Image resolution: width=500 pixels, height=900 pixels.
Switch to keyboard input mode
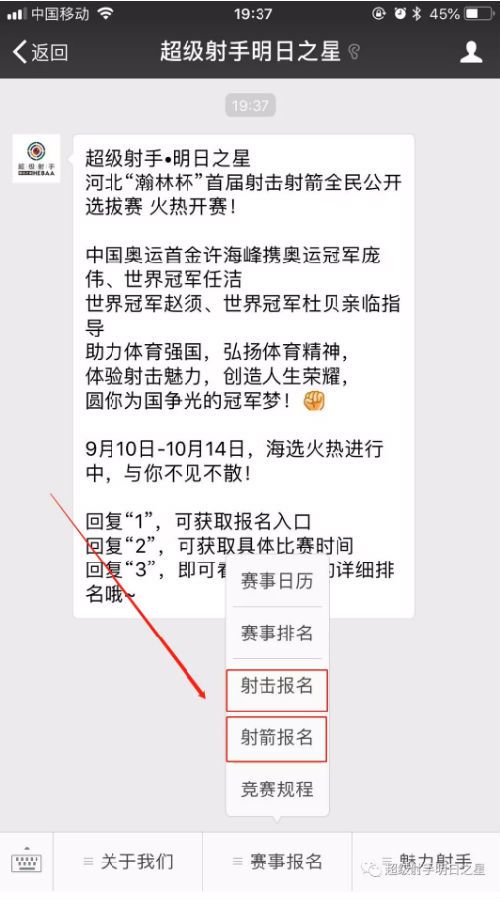pos(26,861)
